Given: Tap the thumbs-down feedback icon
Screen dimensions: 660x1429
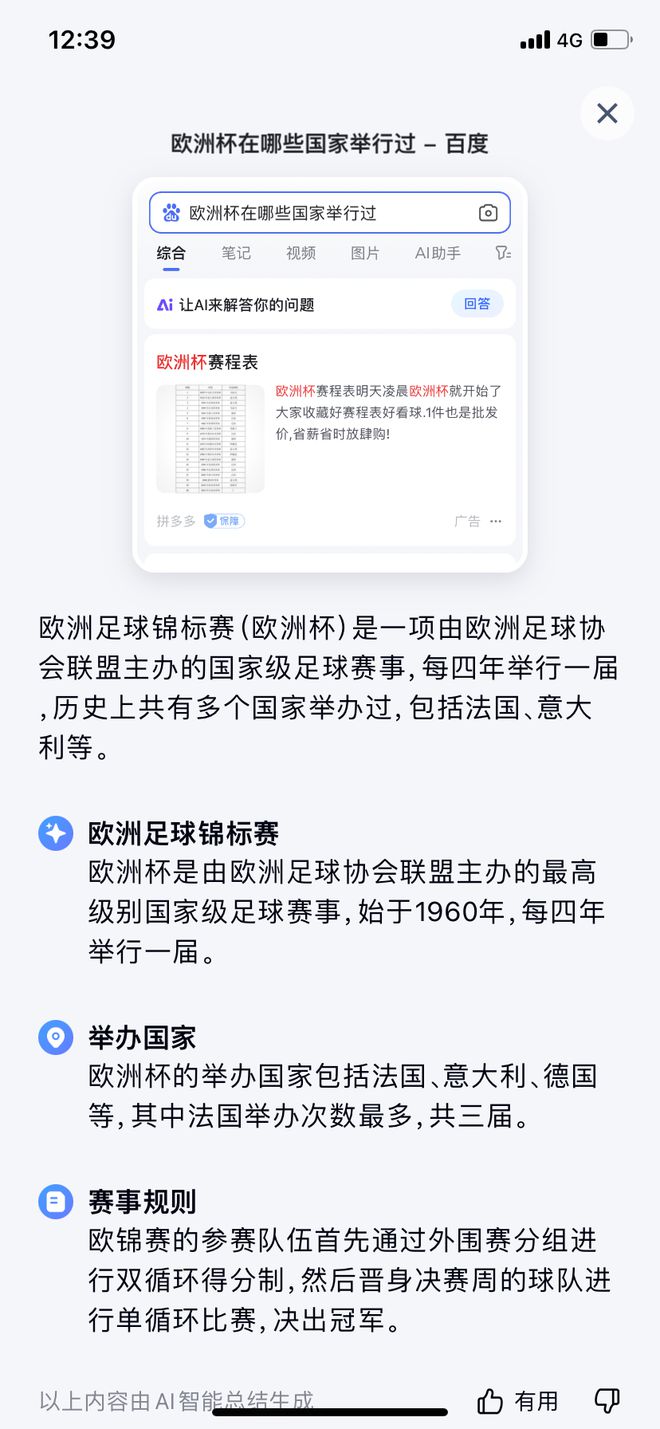Looking at the screenshot, I should [607, 1401].
